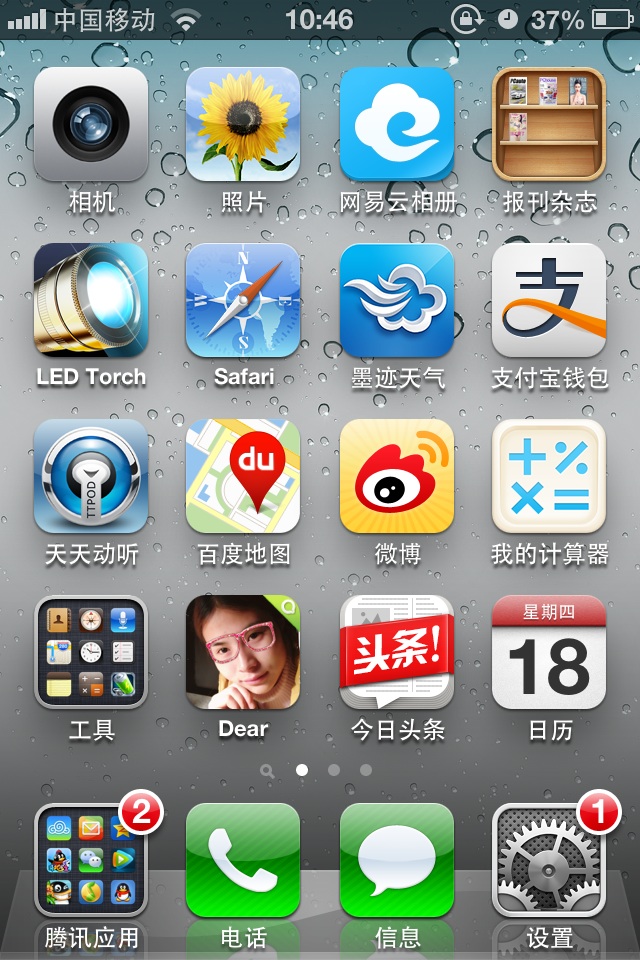Tap the Dear shortcut icon
Image resolution: width=640 pixels, height=960 pixels.
coord(243,652)
